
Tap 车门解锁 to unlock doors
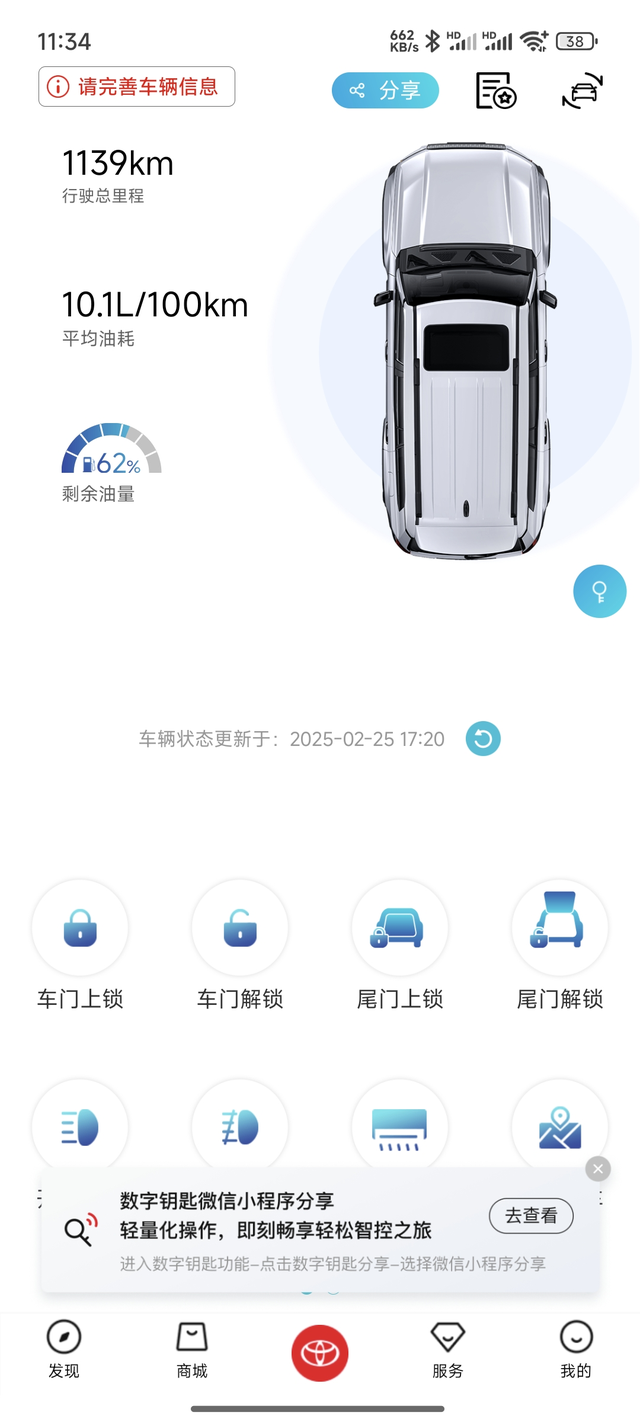[240, 945]
